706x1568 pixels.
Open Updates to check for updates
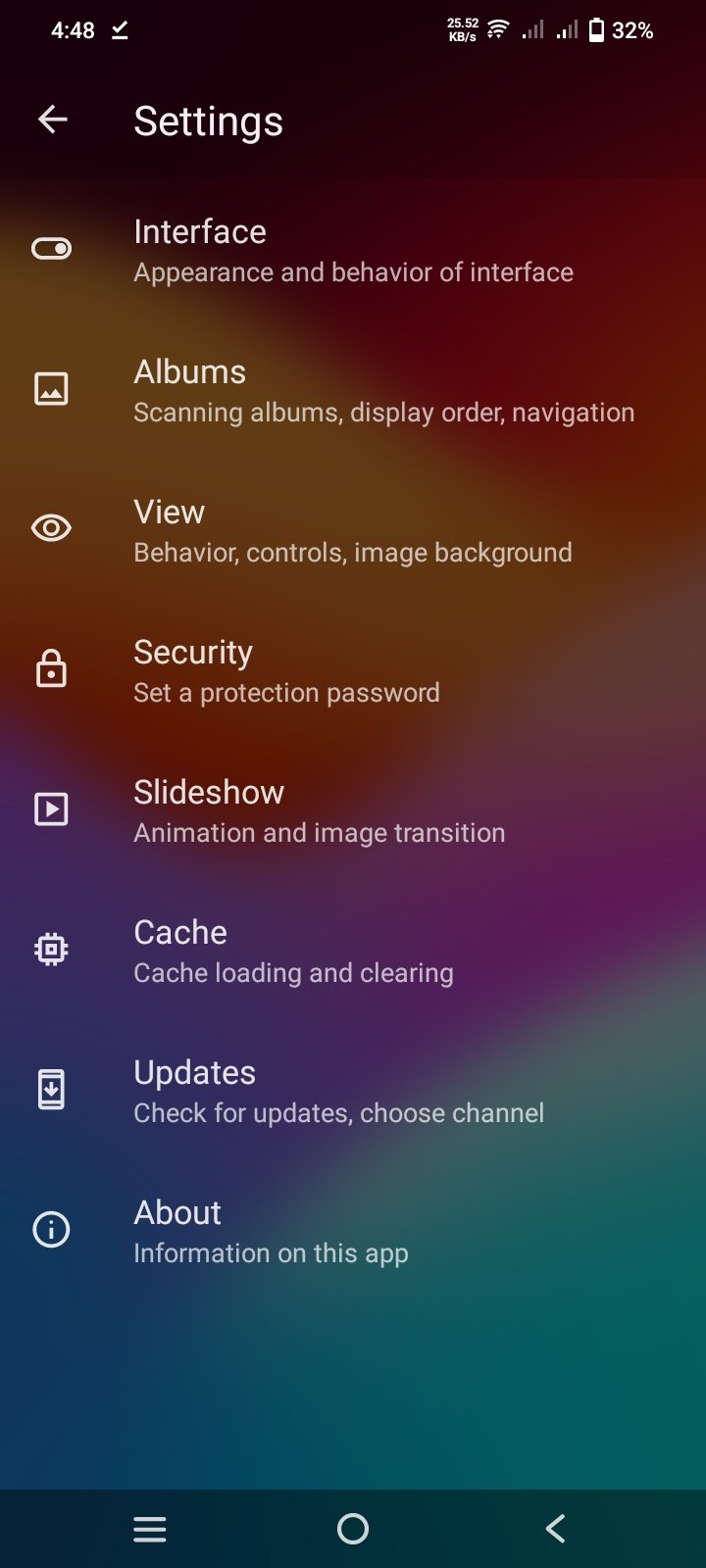coord(353,1091)
